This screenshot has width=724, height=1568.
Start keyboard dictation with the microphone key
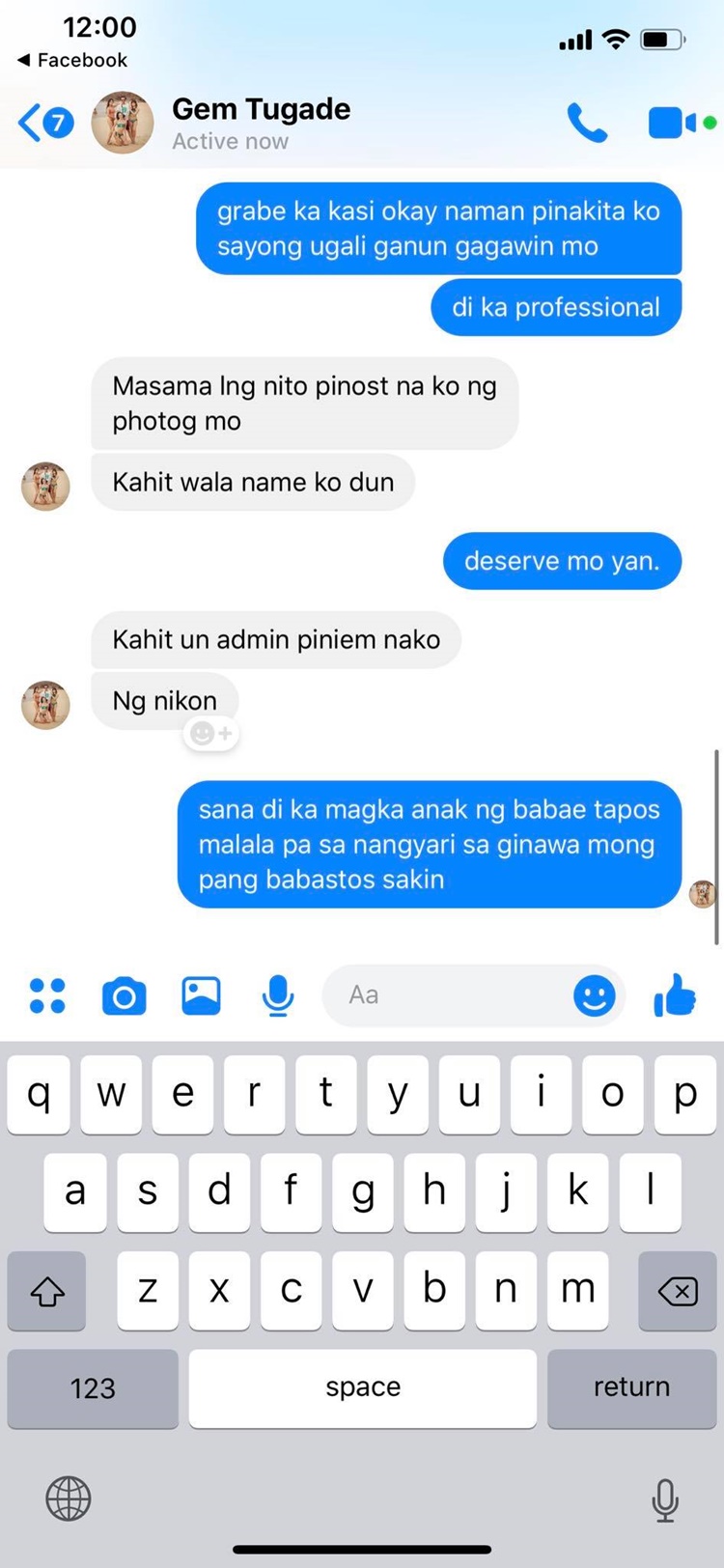point(664,1499)
